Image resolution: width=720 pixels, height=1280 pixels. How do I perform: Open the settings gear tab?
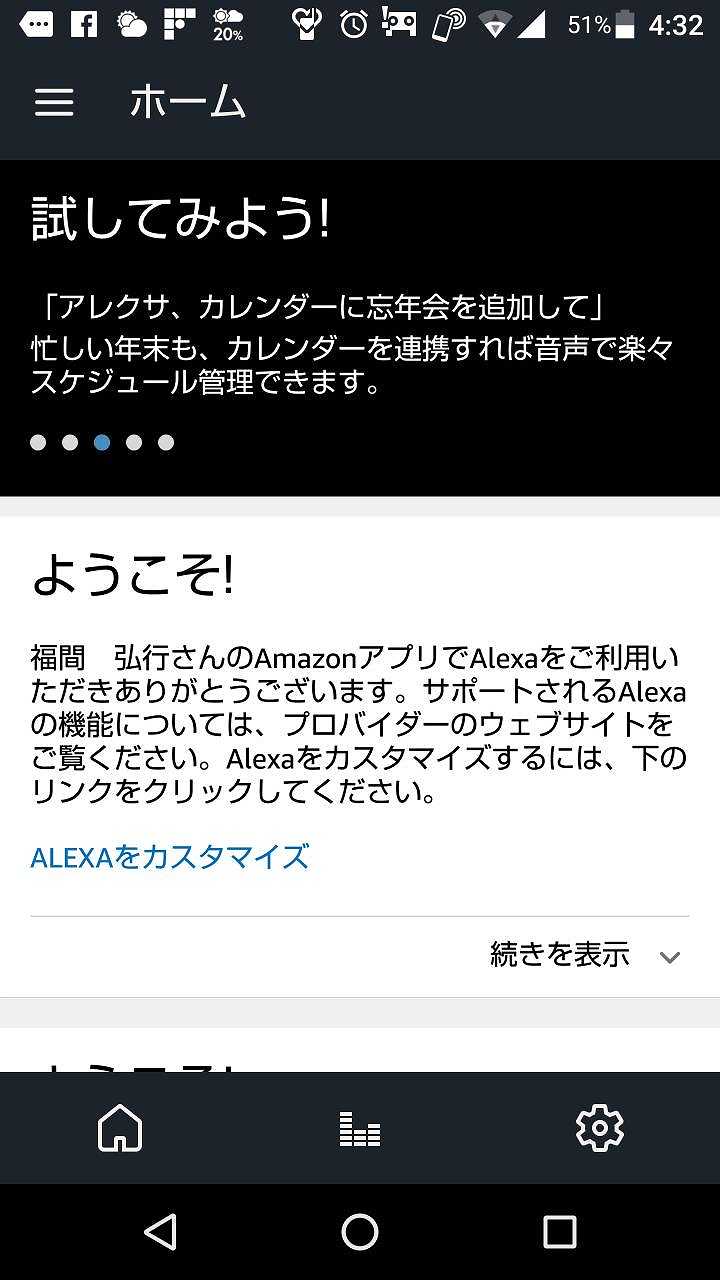coord(600,1129)
